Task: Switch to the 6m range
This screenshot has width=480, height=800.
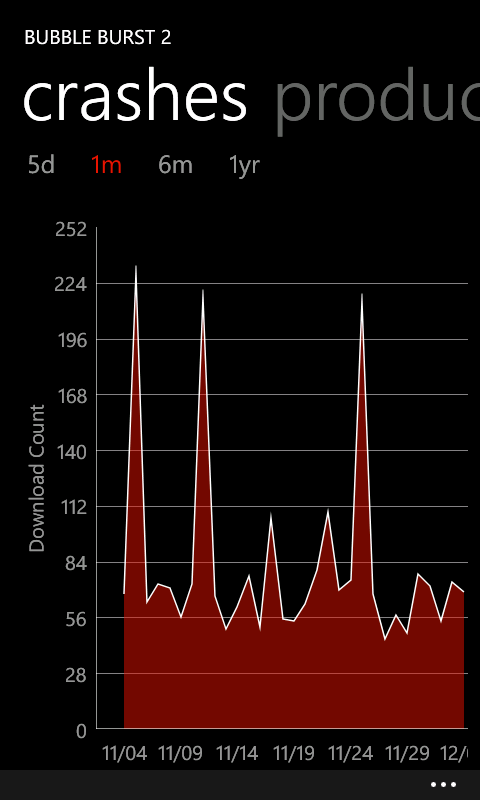Action: (x=175, y=165)
